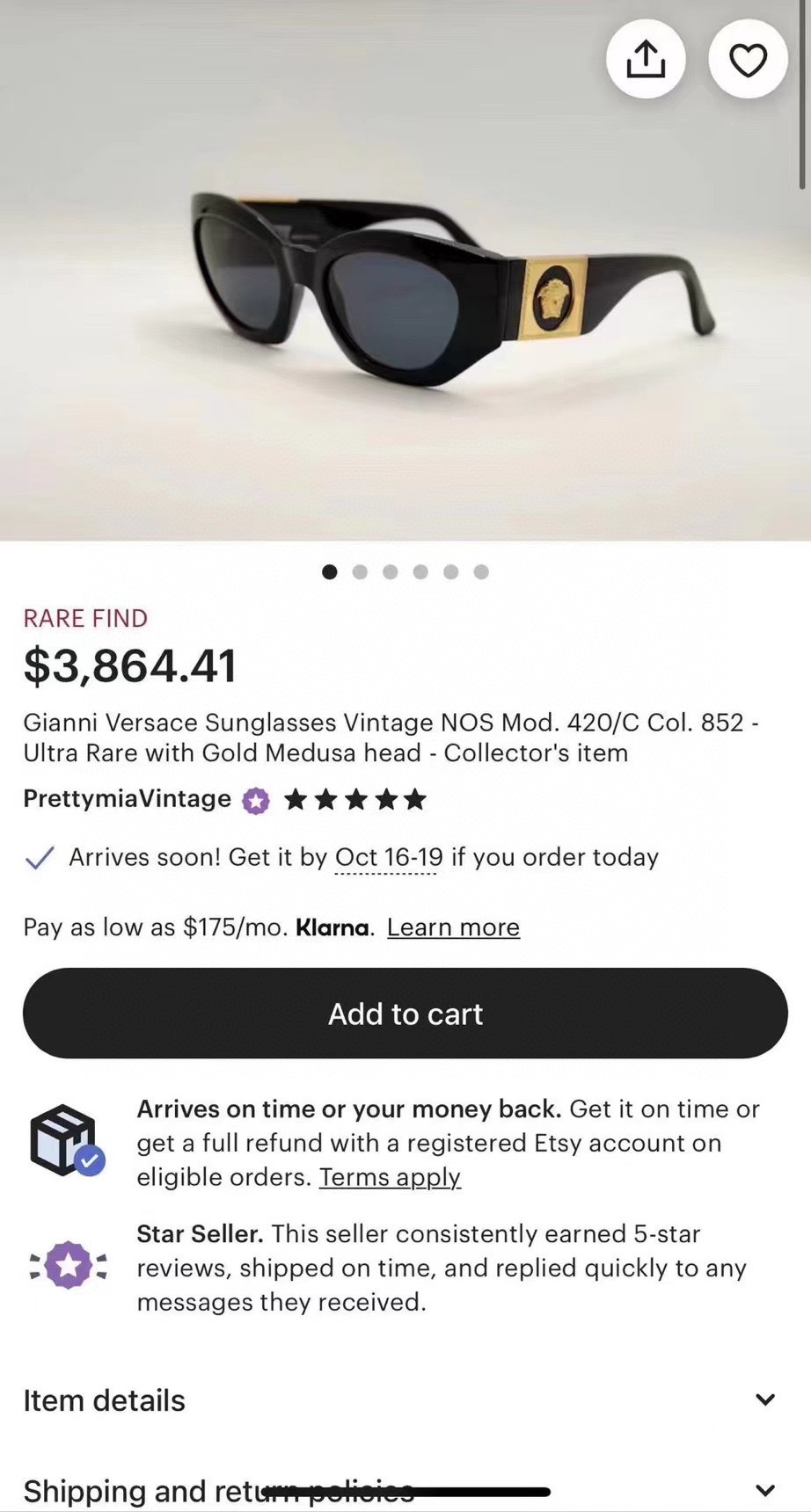This screenshot has height=1512, width=811.
Task: Open the PrettymiaVintage shop page
Action: point(127,798)
